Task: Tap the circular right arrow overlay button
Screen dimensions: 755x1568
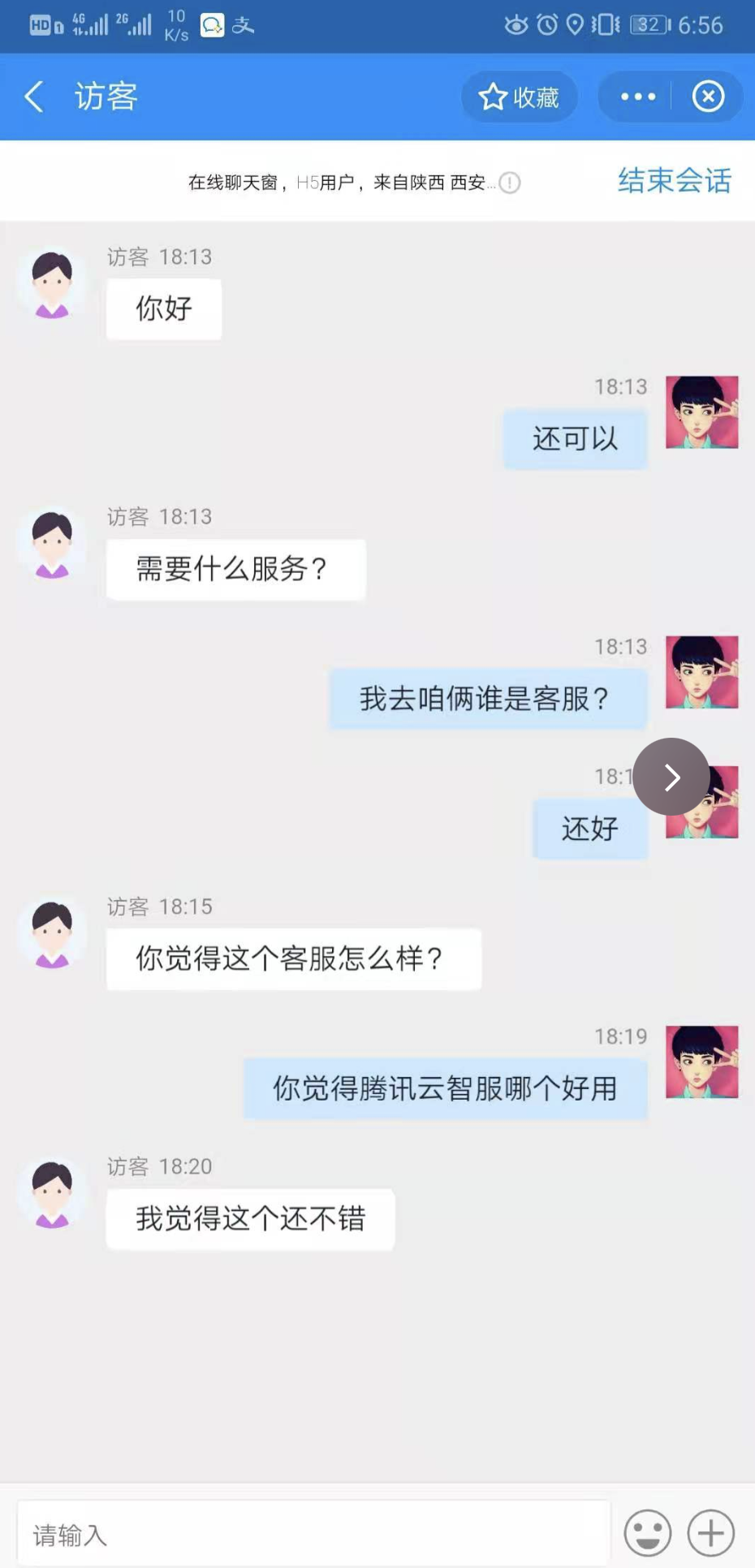Action: click(671, 777)
